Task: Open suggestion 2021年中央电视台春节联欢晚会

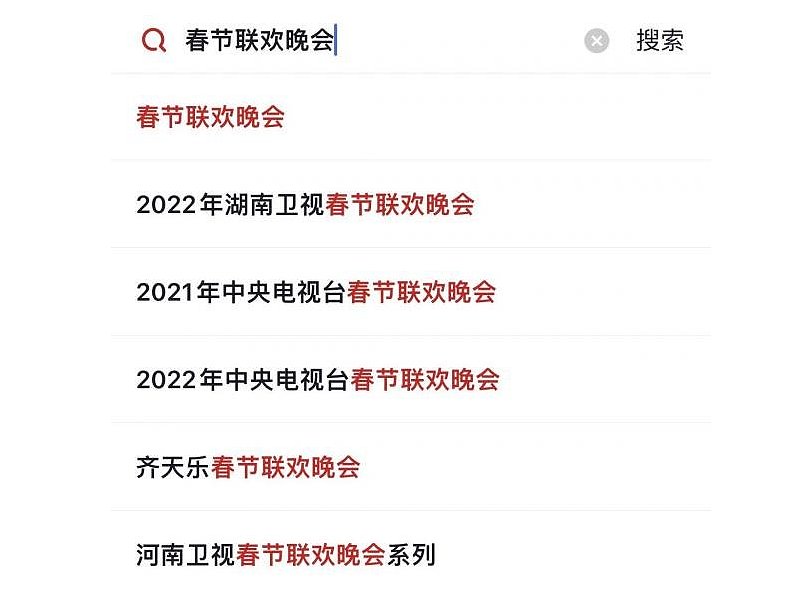Action: click(x=316, y=292)
